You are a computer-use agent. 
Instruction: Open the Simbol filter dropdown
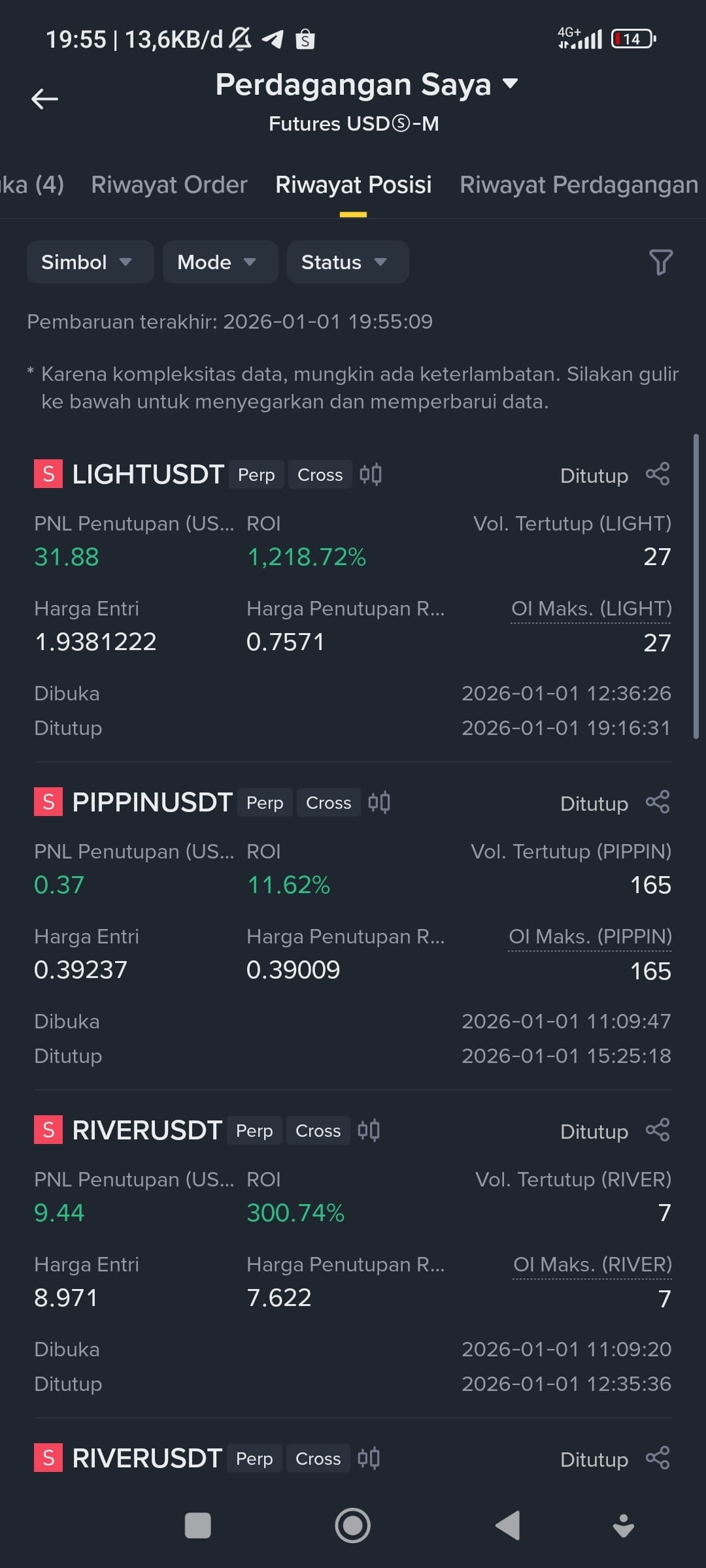[90, 262]
